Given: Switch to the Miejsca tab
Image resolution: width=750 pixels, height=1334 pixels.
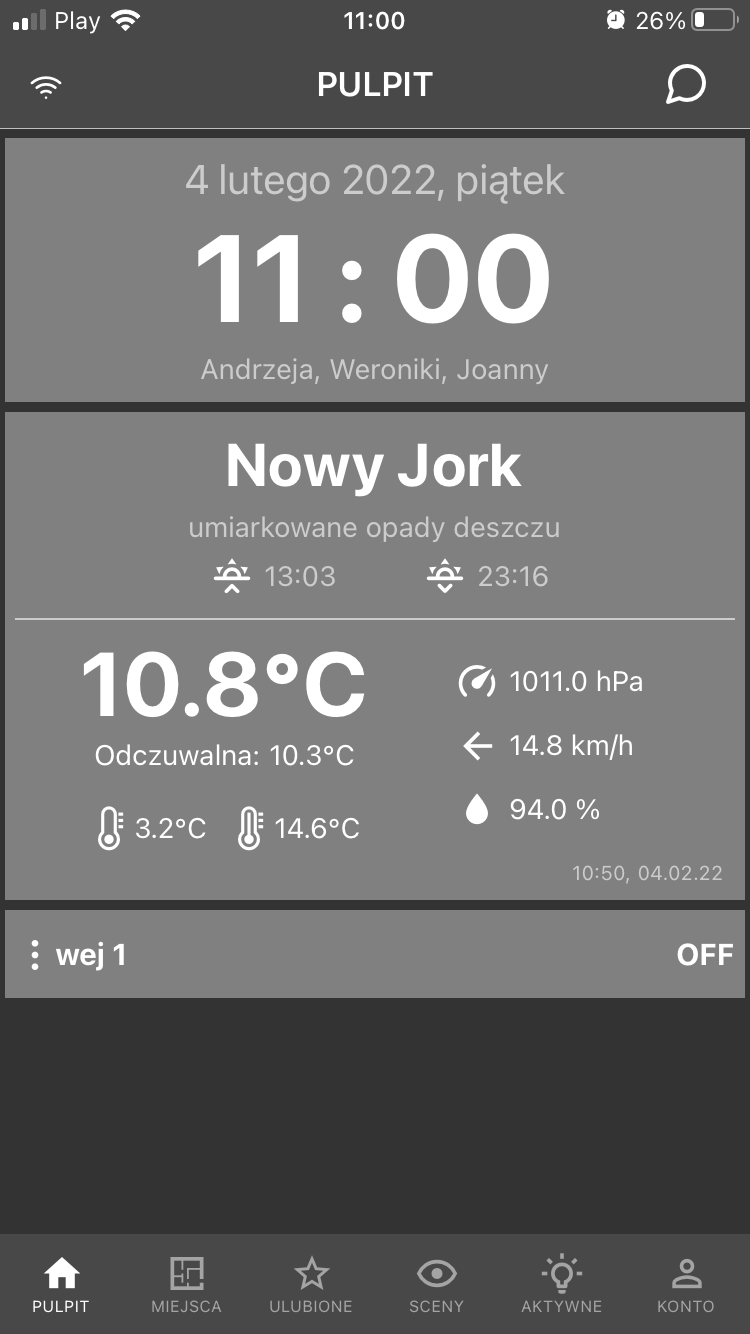Looking at the screenshot, I should [x=186, y=1285].
